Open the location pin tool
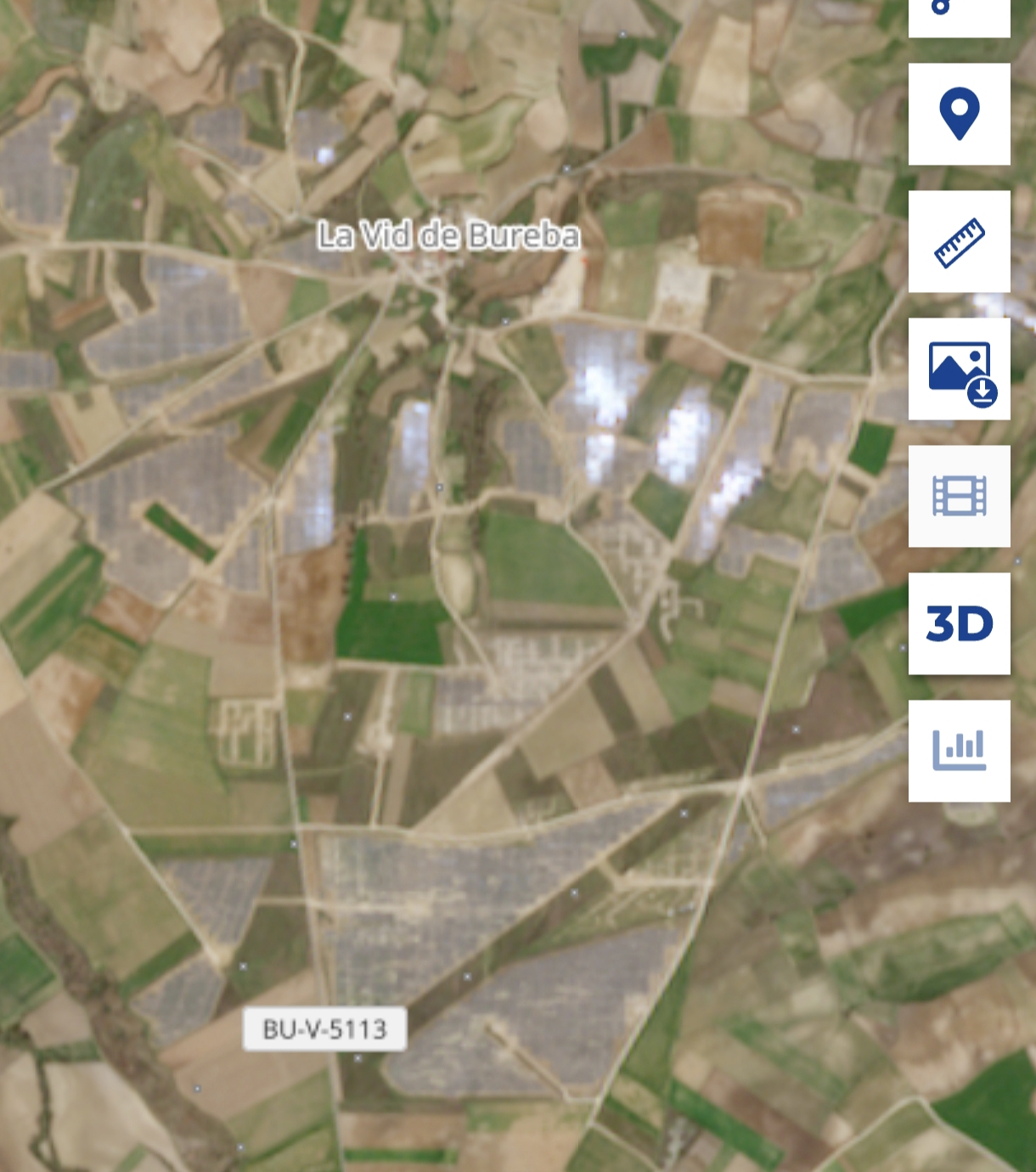 click(959, 114)
